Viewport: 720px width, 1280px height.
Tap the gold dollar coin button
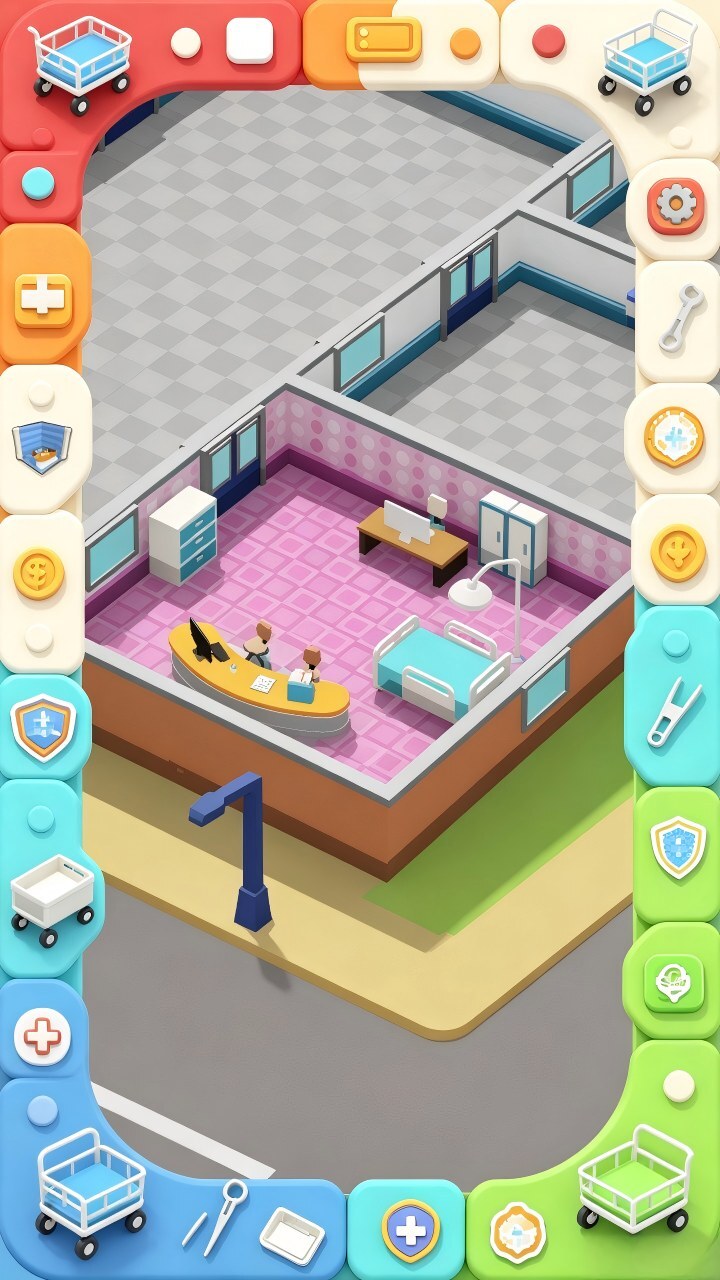tap(39, 574)
